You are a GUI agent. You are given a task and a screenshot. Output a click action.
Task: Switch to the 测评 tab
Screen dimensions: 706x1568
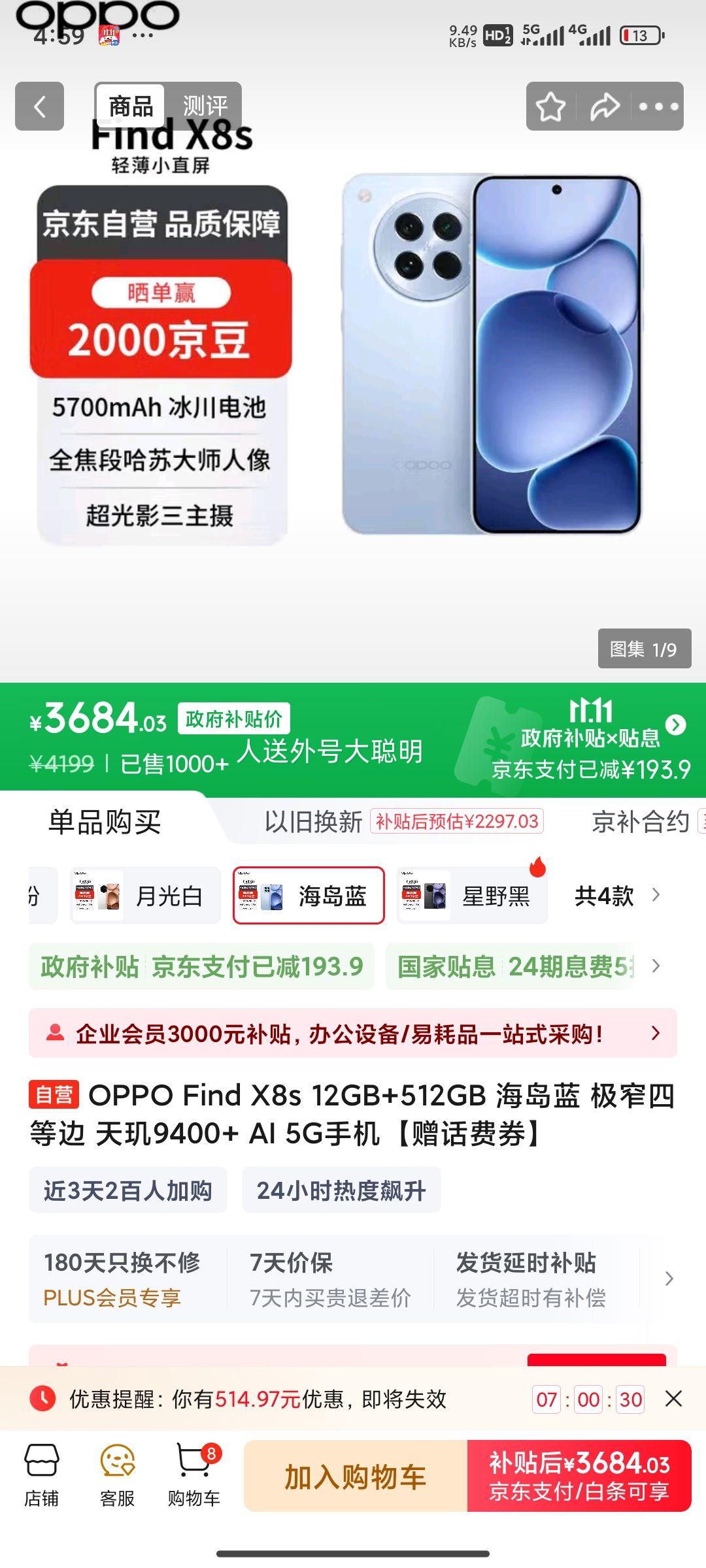pos(205,106)
